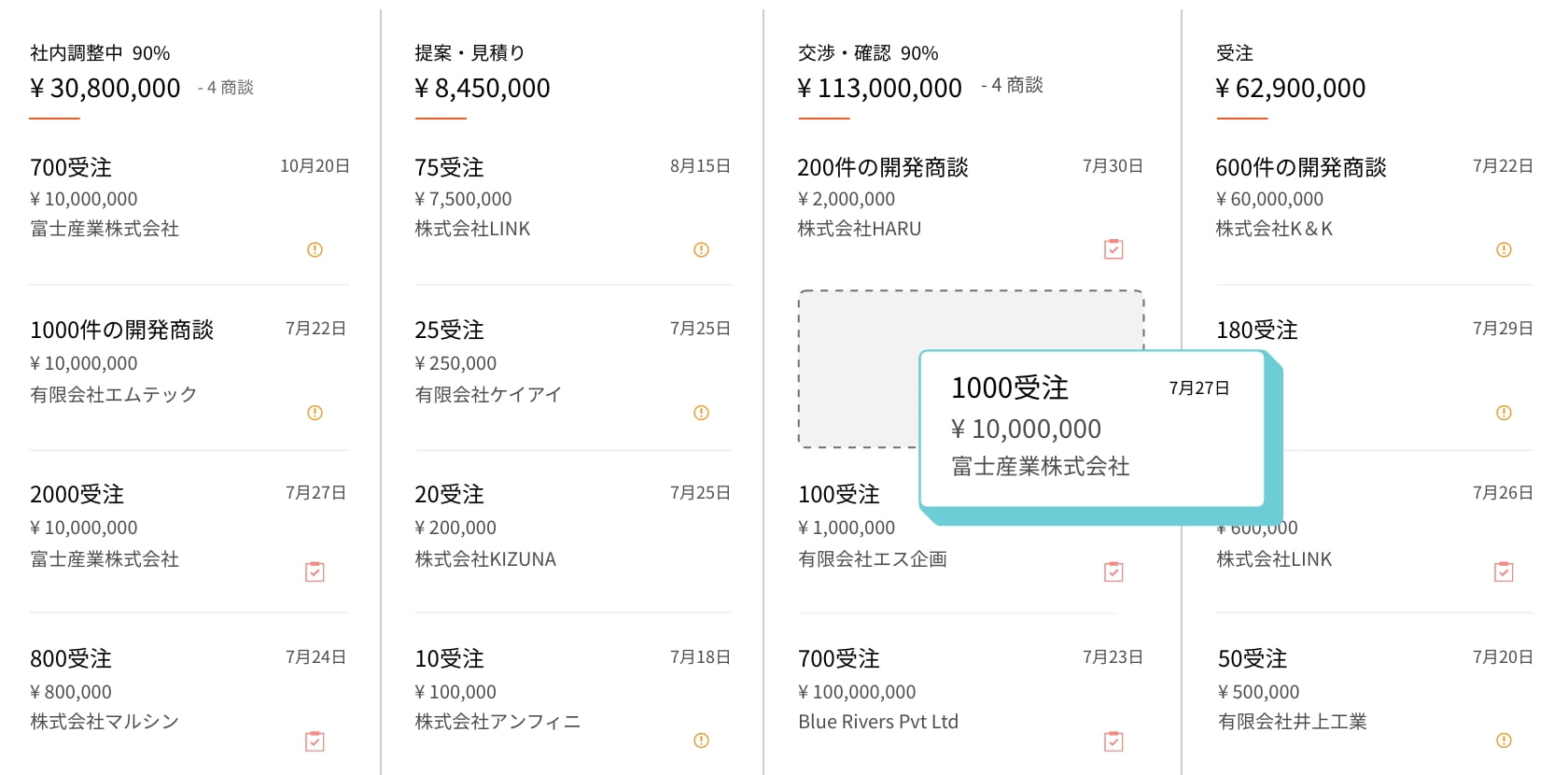Viewport: 1568px width, 775px height.
Task: Open the 25受注 有限会社ケイアイ deal
Action: 449,331
